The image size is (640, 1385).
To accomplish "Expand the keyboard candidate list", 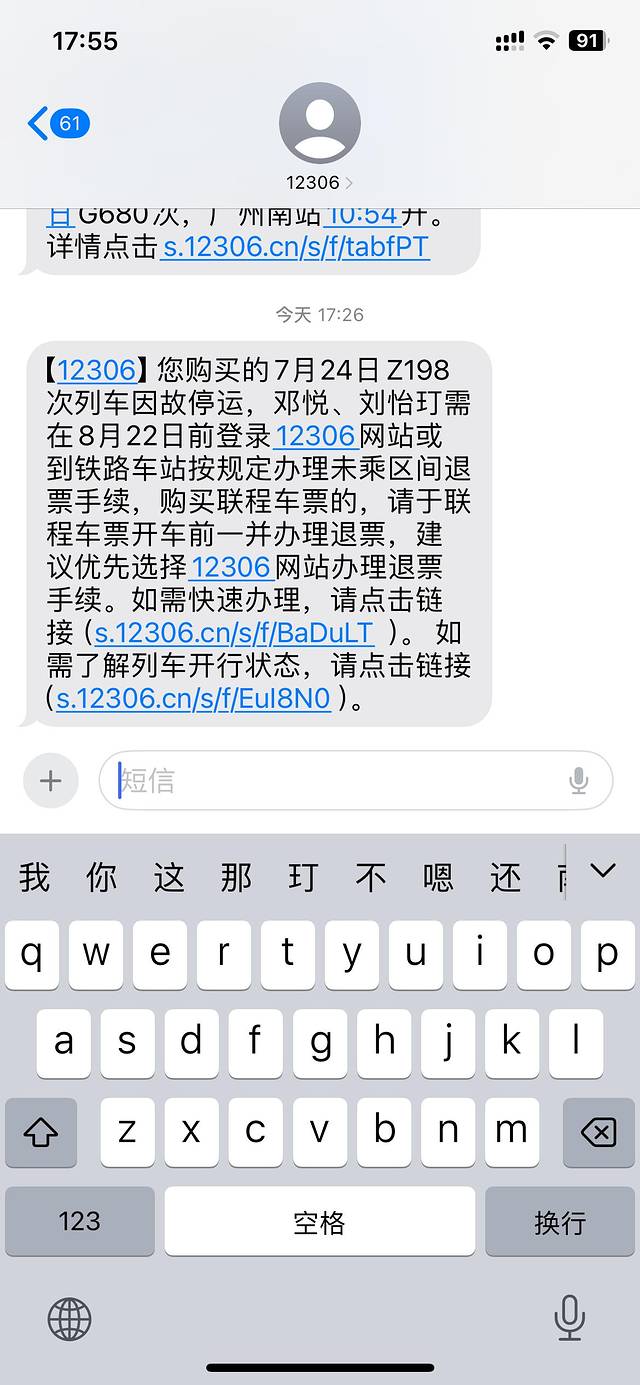I will point(602,872).
